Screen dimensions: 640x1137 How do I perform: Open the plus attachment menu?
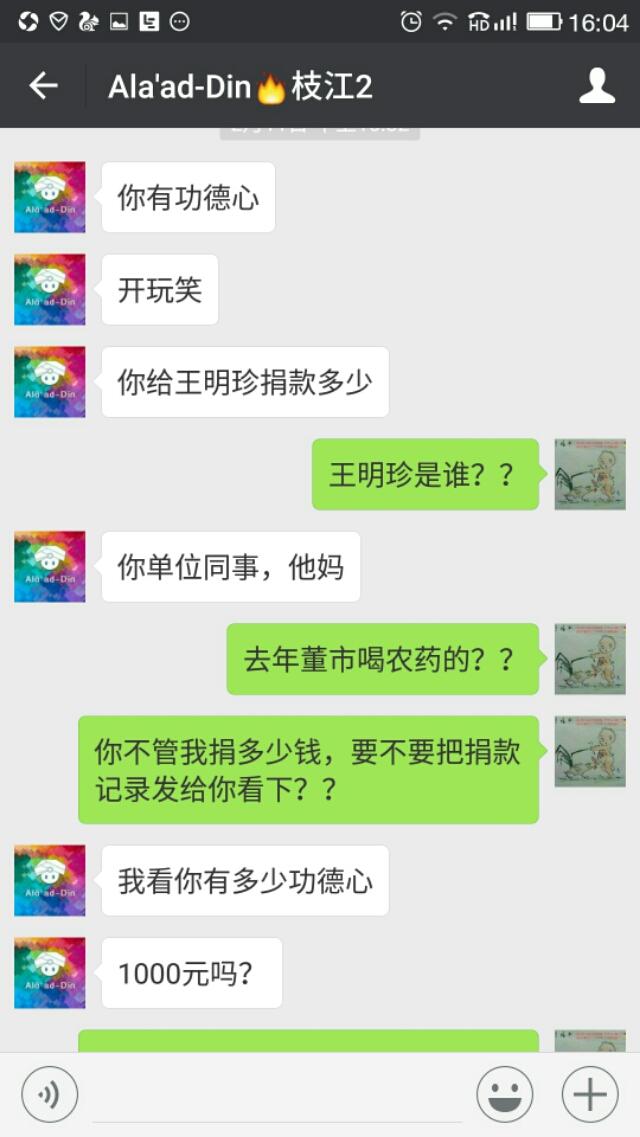(590, 1095)
